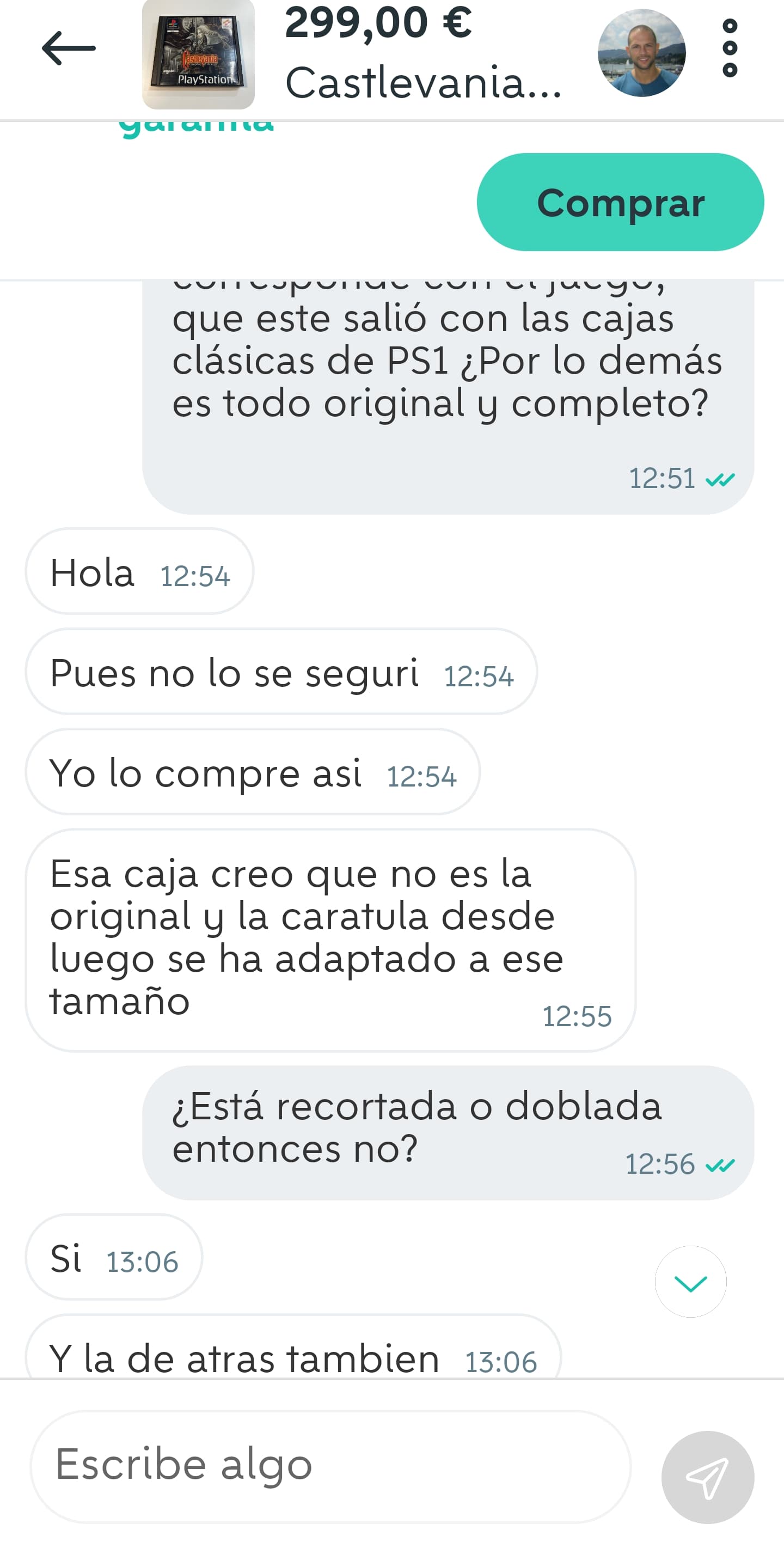Go back using the arrow
This screenshot has width=784, height=1542.
click(x=68, y=48)
